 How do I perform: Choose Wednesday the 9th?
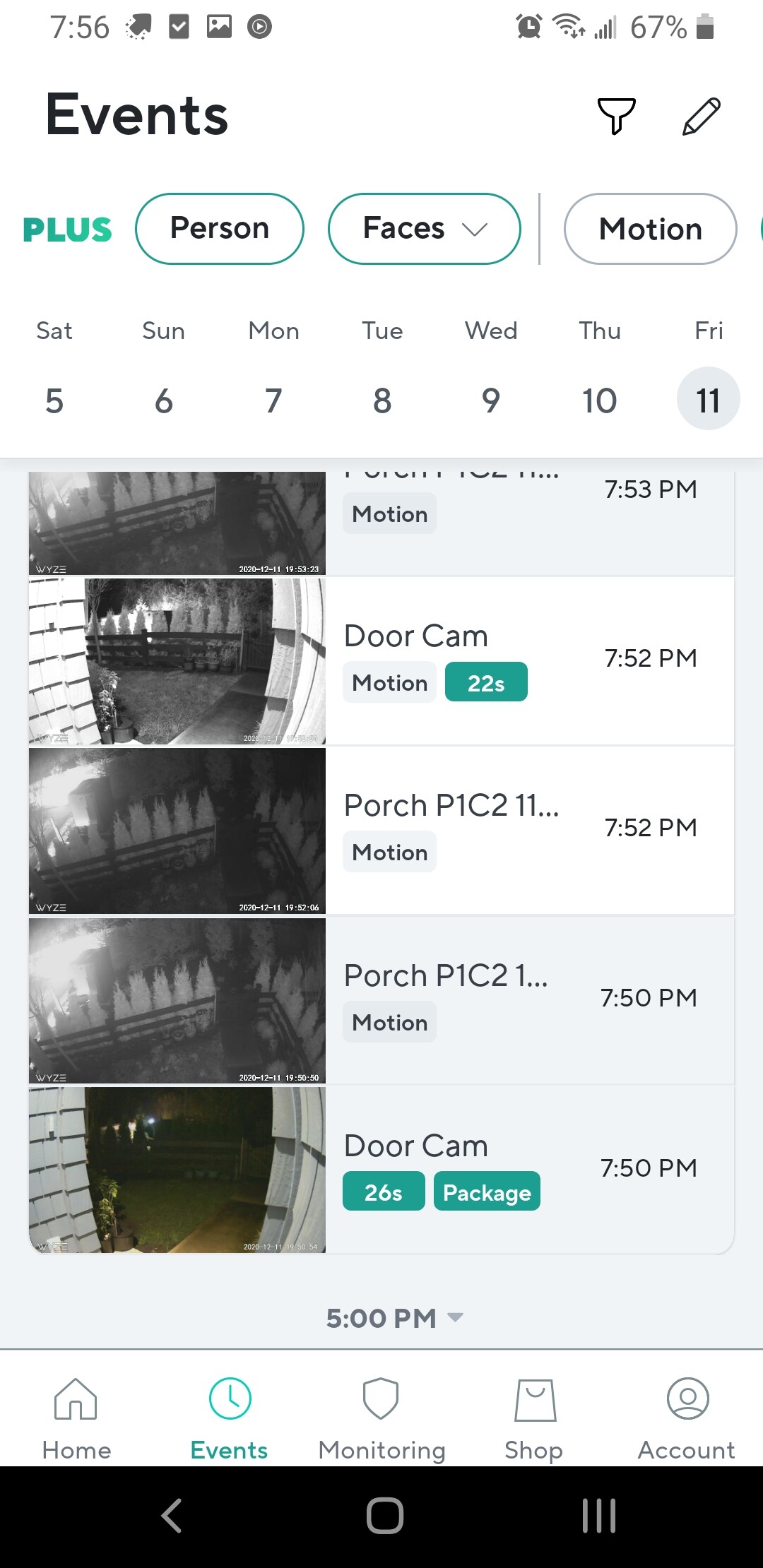click(491, 400)
